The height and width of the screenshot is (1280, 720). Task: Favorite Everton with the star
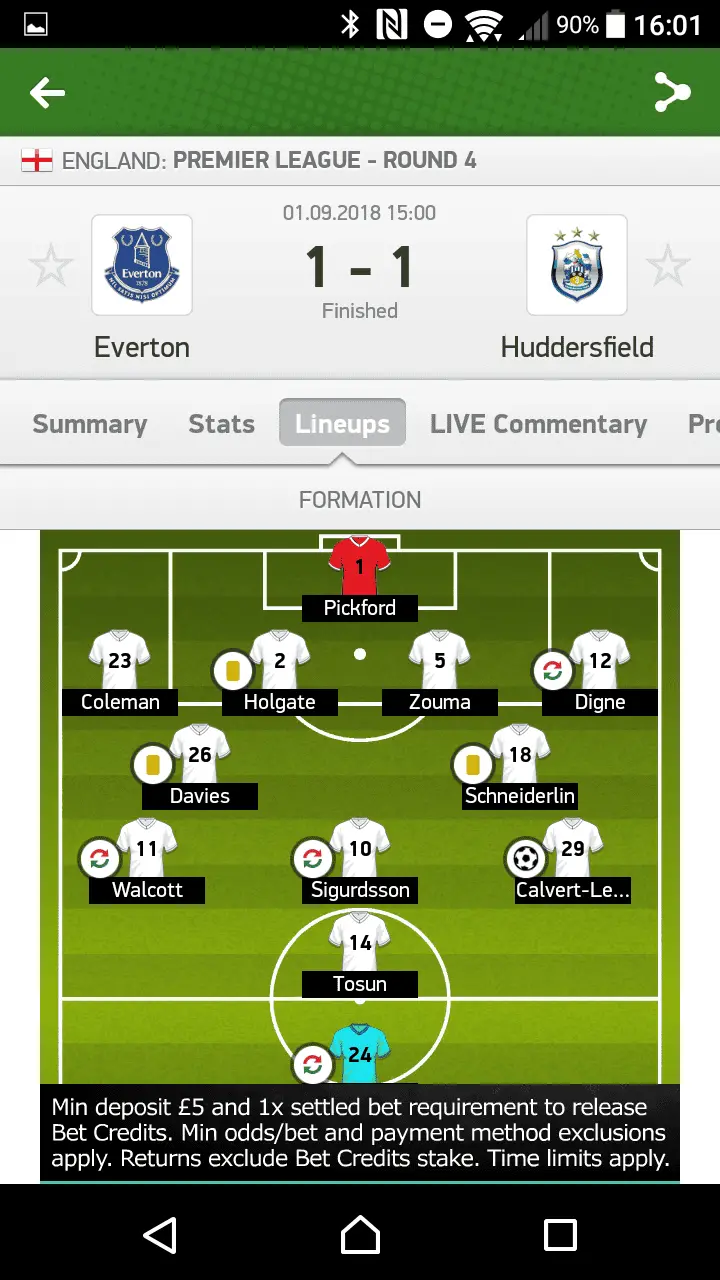[x=50, y=266]
